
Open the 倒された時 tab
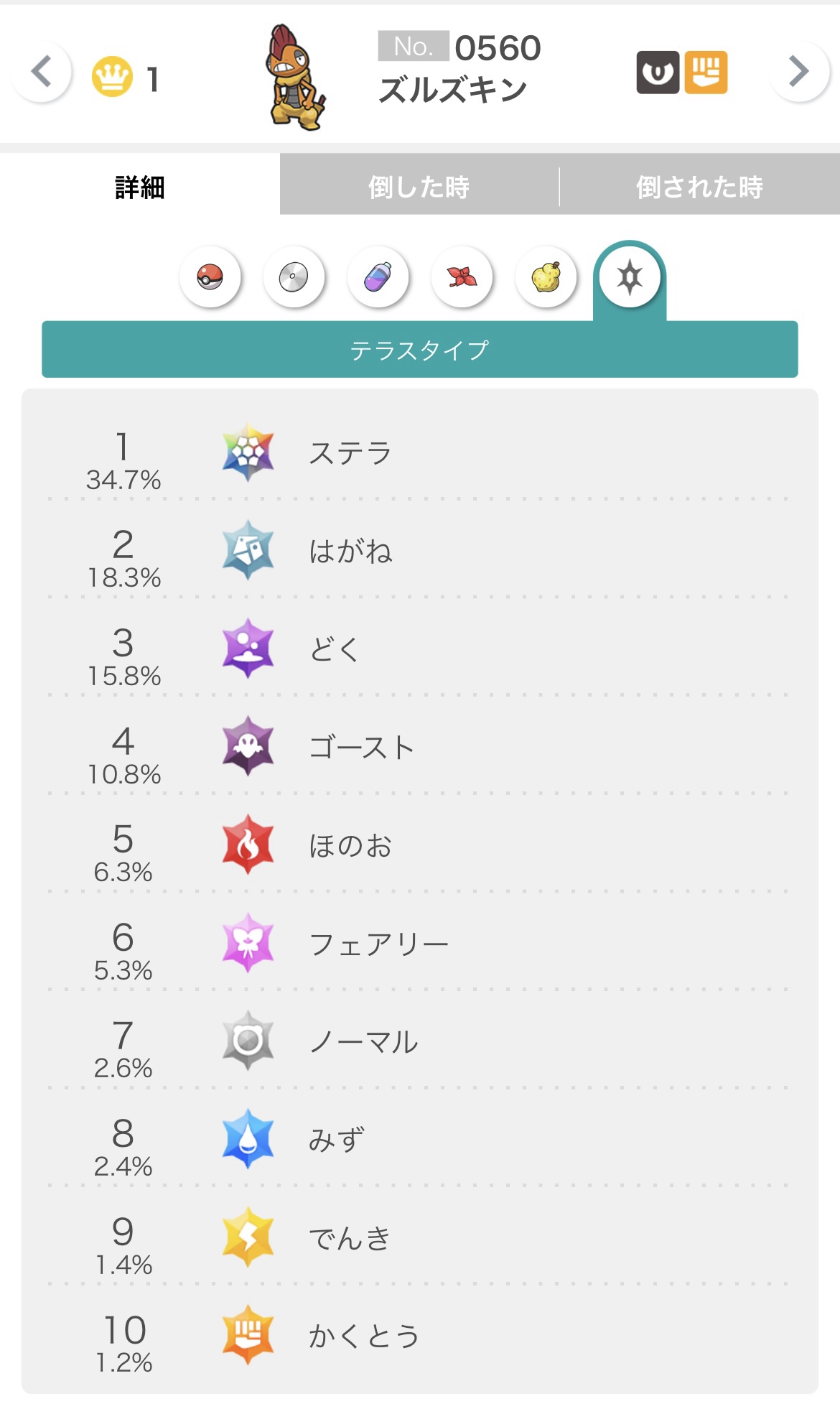699,187
